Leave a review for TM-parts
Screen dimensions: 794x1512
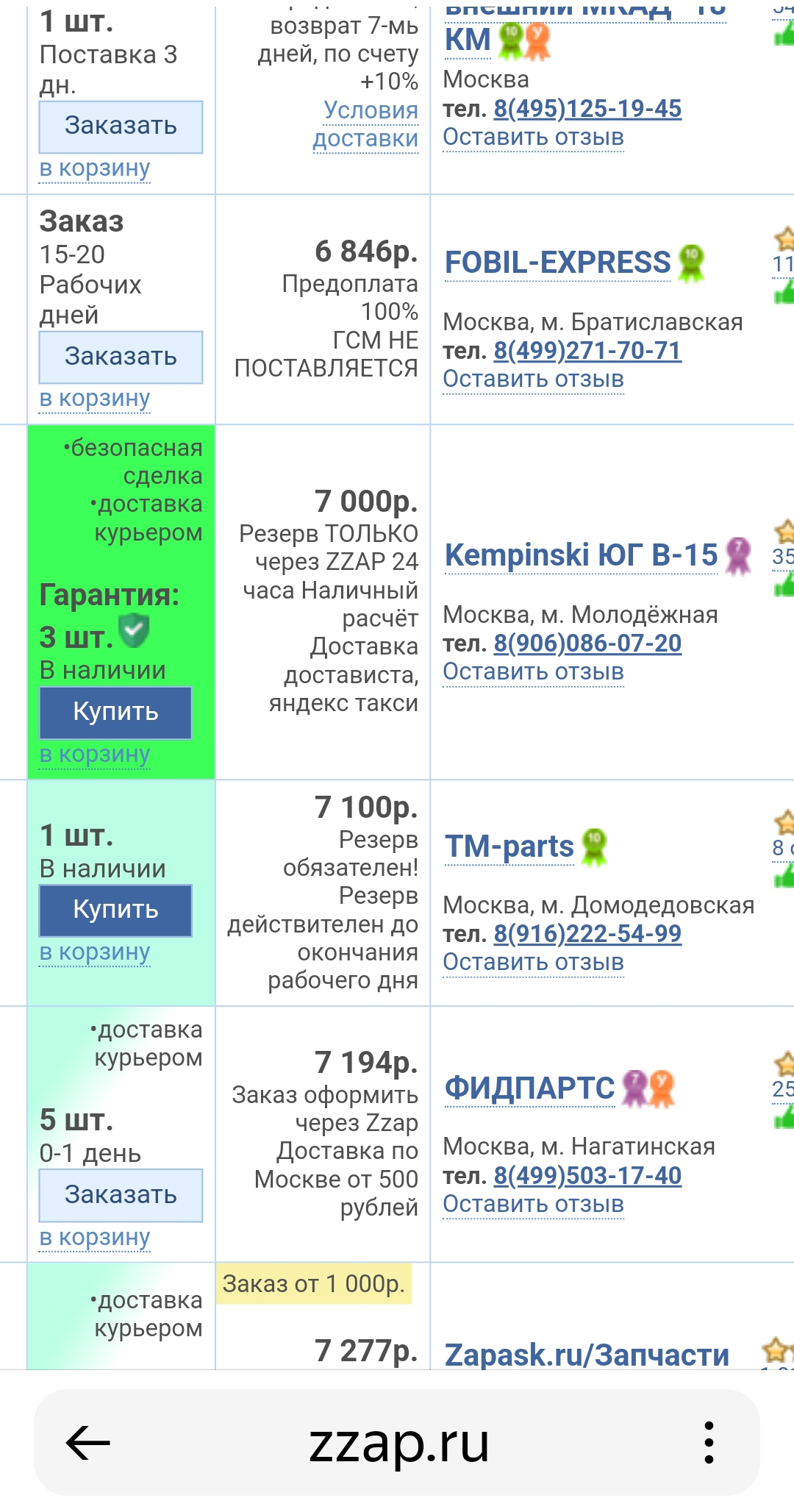click(x=533, y=963)
